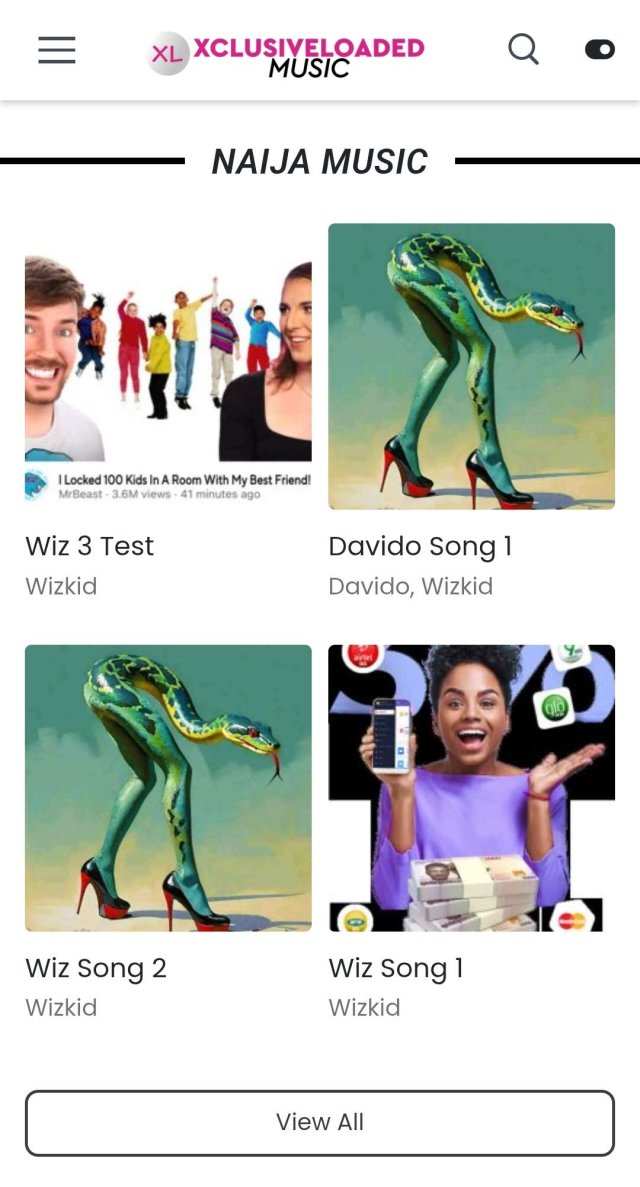The width and height of the screenshot is (640, 1187).
Task: Tap View All Naija Music
Action: click(x=320, y=1122)
